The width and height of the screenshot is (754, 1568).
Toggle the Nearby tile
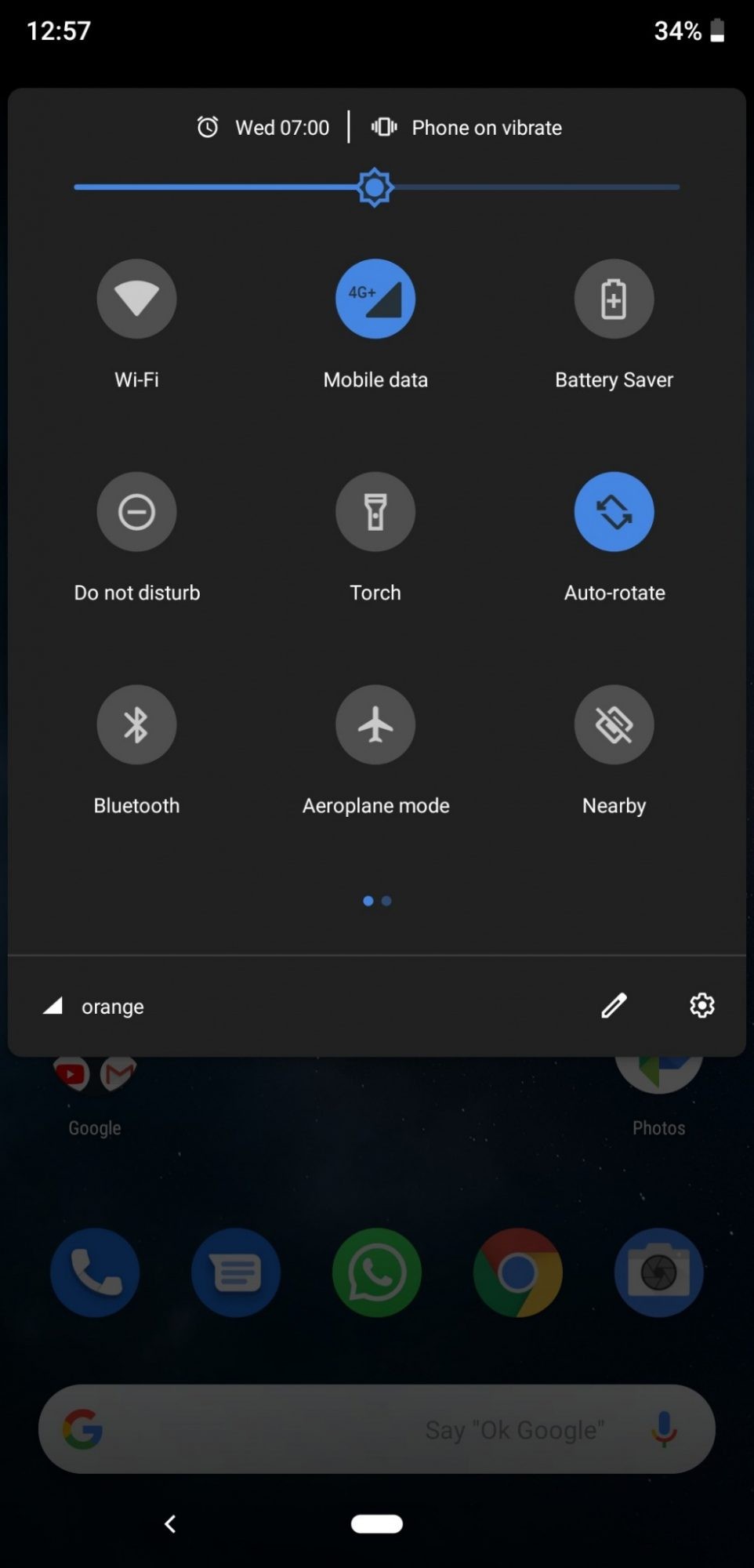(x=614, y=724)
